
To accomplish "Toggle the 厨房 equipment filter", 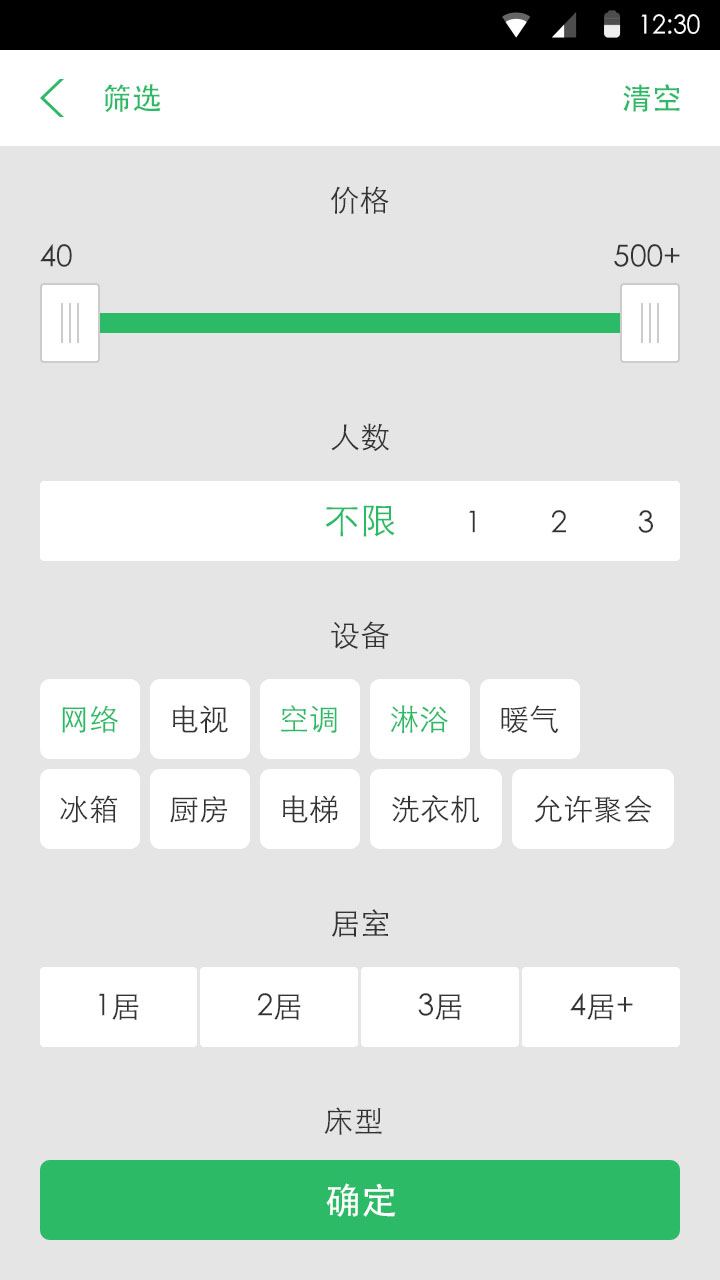I will coord(199,809).
